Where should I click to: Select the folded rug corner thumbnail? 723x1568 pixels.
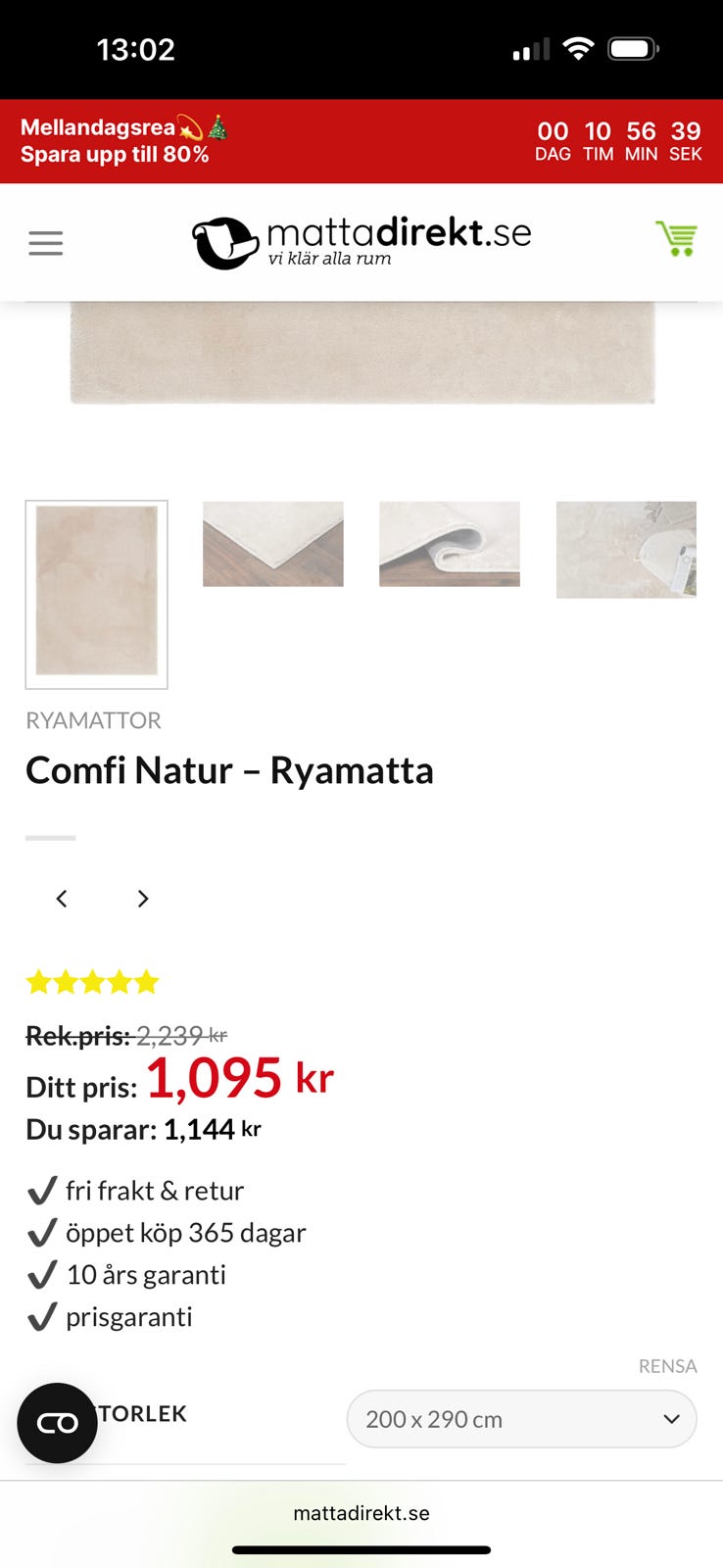[272, 544]
